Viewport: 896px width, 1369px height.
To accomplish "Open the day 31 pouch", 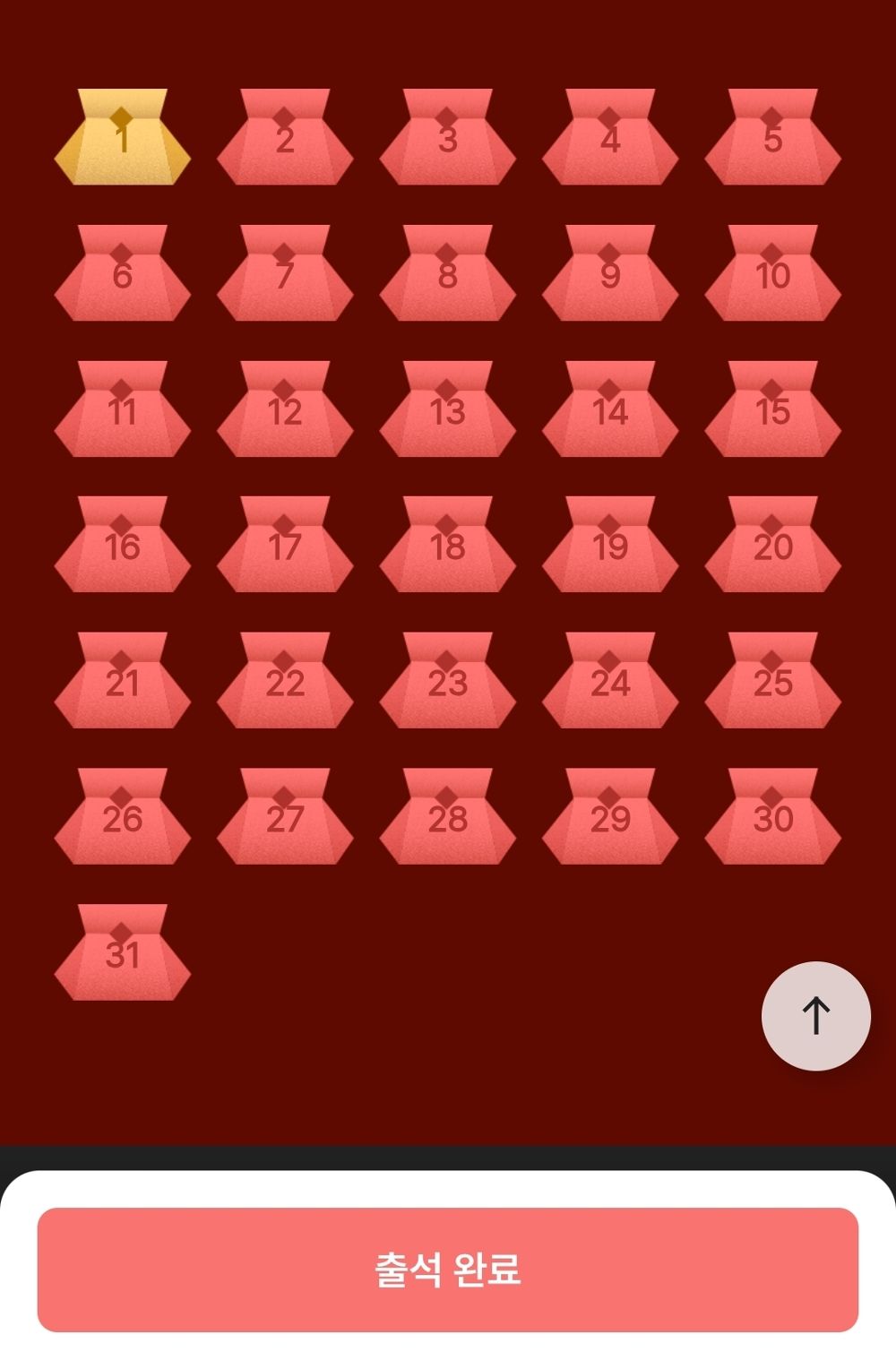I will 123,954.
